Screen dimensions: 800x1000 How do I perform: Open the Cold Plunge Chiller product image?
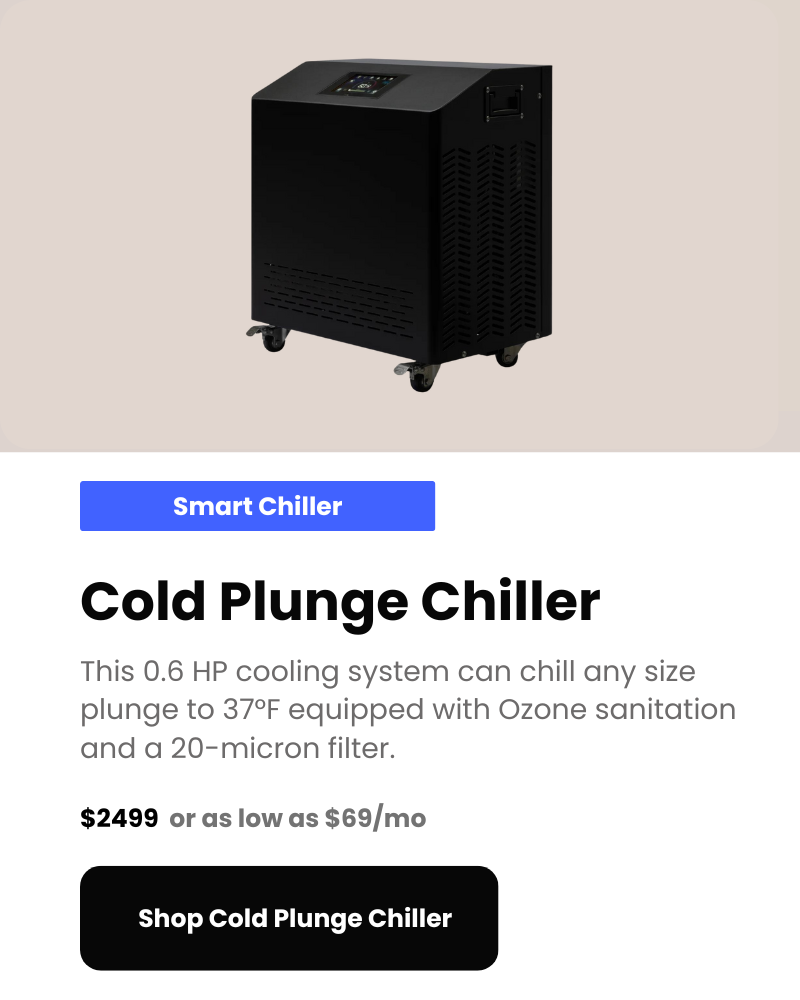pyautogui.click(x=400, y=225)
